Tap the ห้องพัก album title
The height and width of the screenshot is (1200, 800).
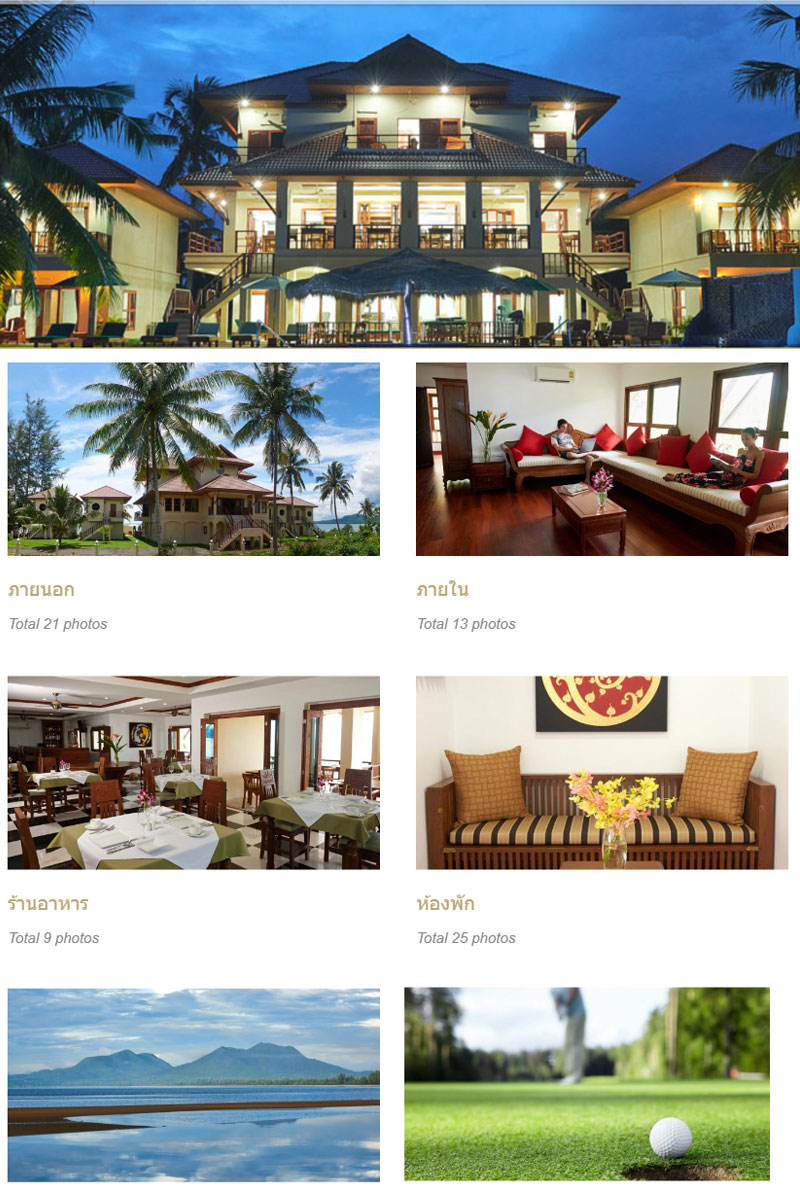445,904
